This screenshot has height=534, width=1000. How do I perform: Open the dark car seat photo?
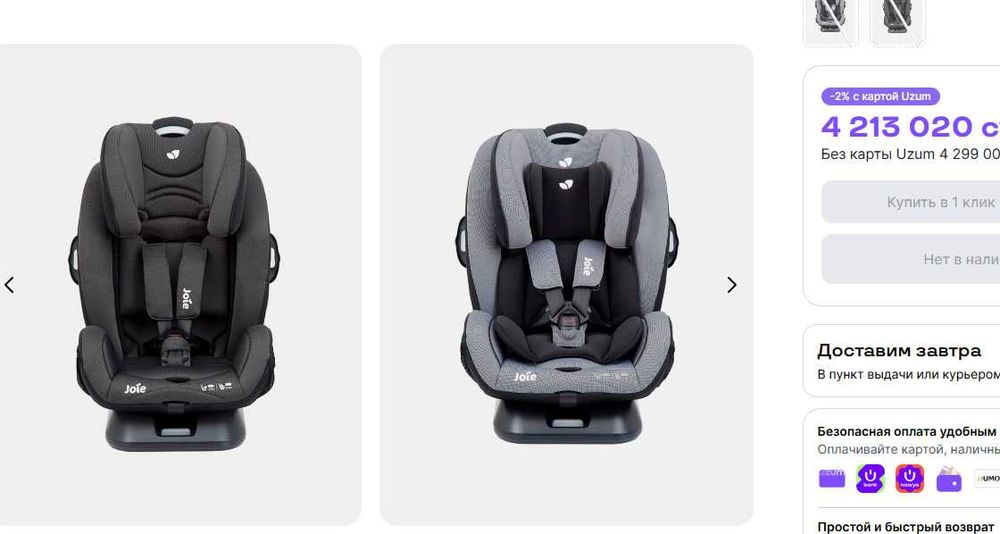point(175,285)
